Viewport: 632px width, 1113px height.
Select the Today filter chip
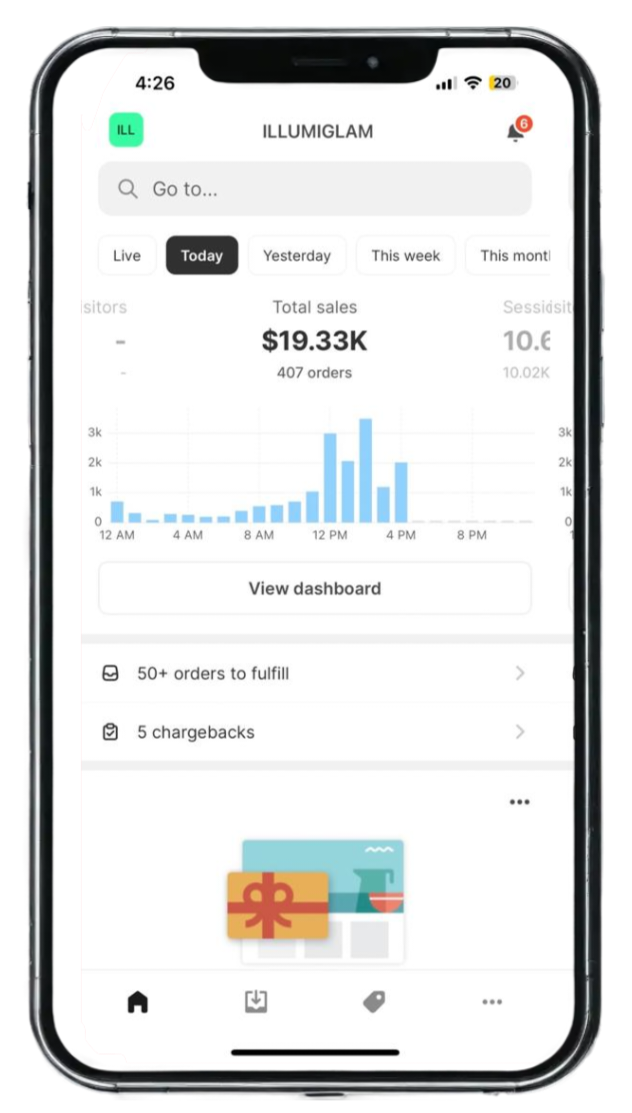pyautogui.click(x=201, y=256)
